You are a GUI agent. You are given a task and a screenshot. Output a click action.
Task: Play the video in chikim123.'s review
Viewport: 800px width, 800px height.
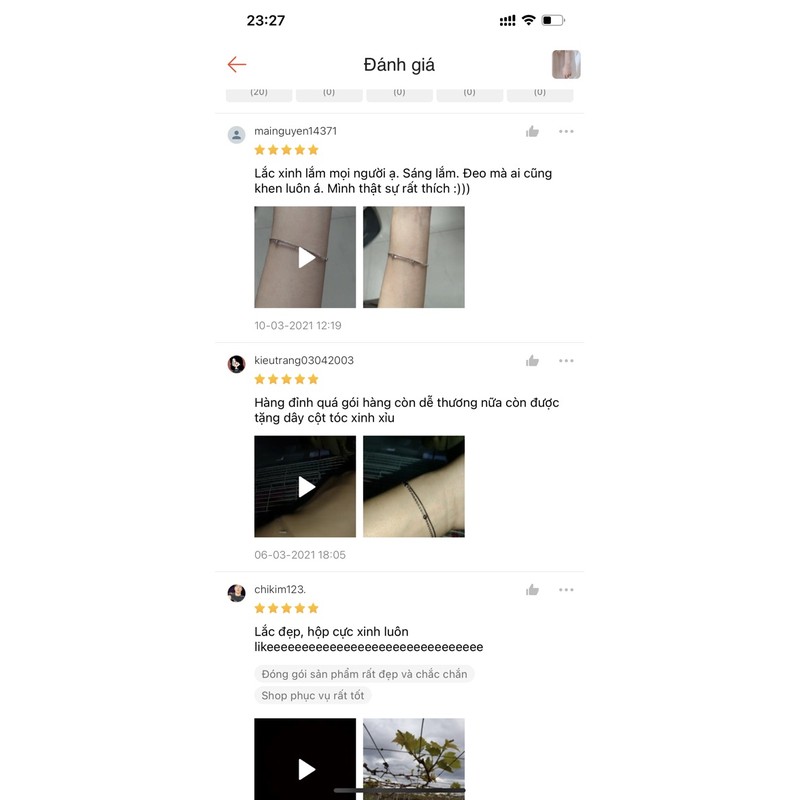[x=305, y=762]
